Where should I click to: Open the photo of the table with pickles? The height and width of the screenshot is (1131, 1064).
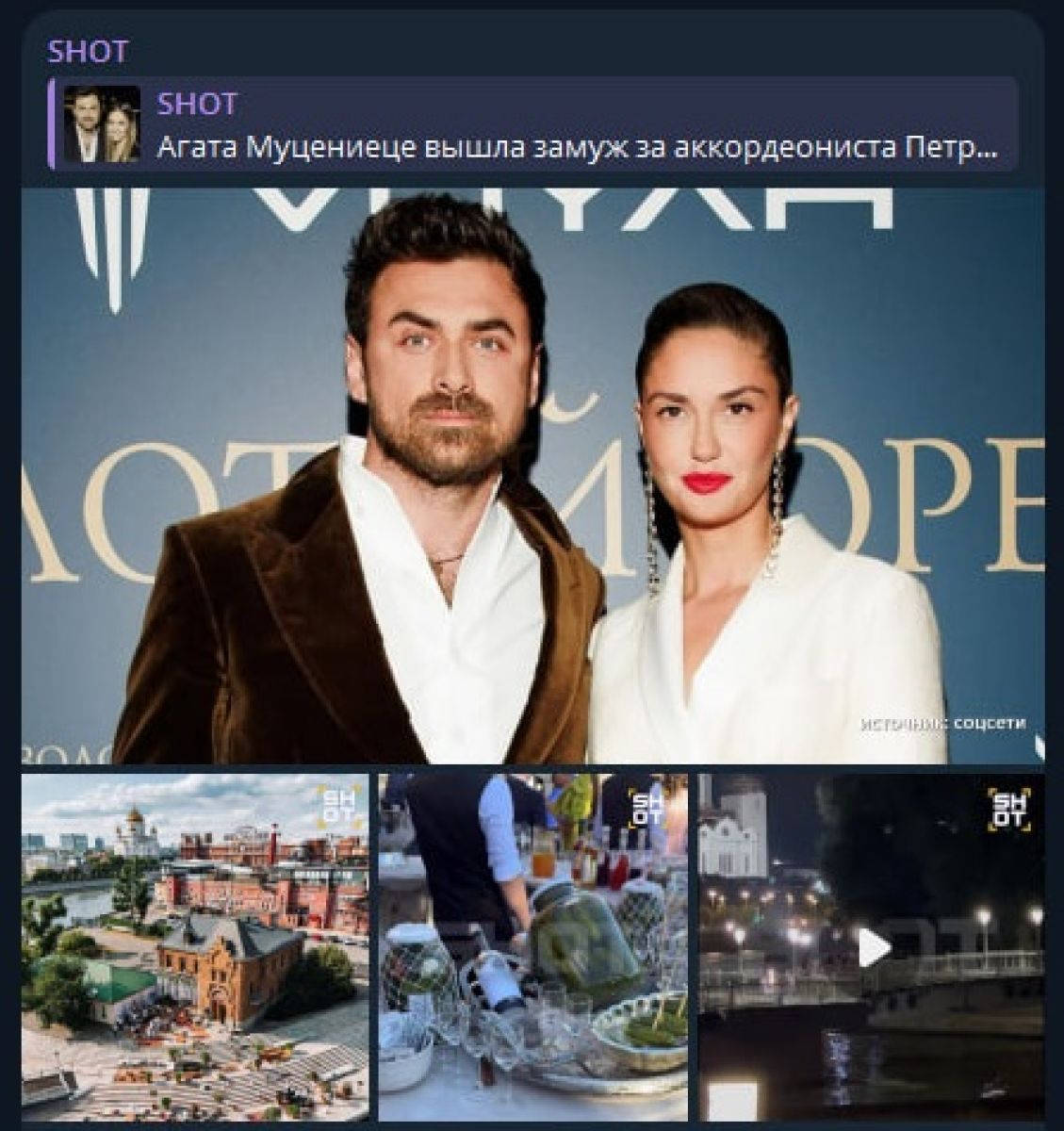532,947
